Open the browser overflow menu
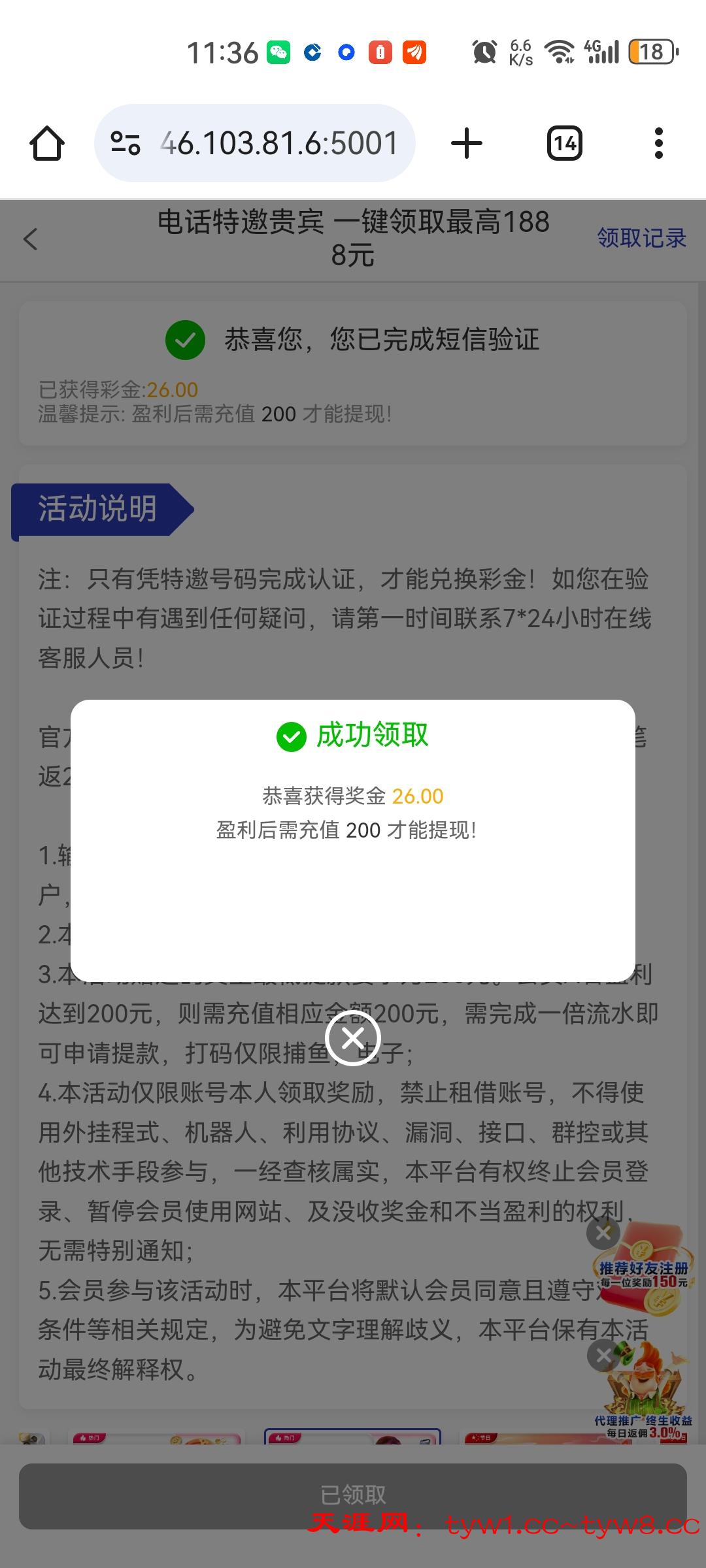Image resolution: width=706 pixels, height=1568 pixels. (658, 143)
